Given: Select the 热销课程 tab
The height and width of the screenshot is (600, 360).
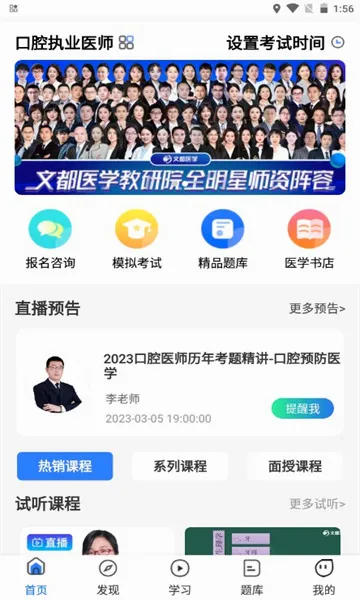Looking at the screenshot, I should tap(65, 466).
